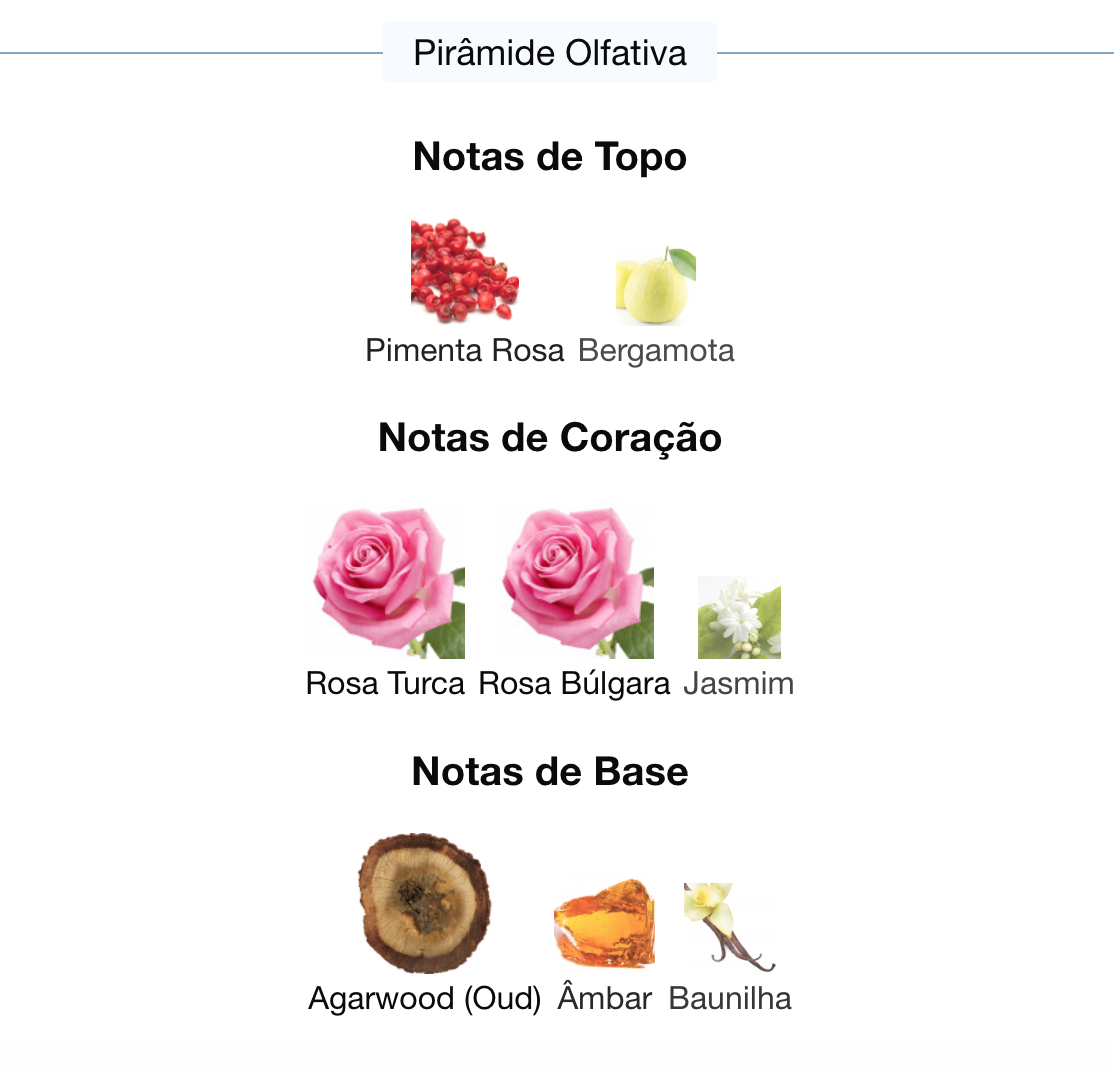Open the Bergamota note

click(x=656, y=286)
